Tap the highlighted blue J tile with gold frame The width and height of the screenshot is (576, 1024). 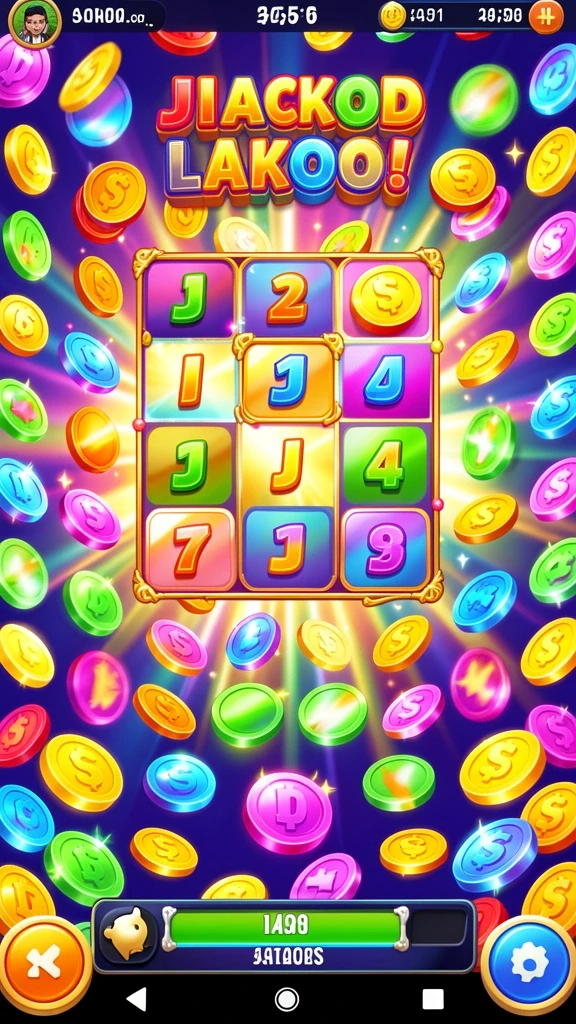[x=288, y=379]
